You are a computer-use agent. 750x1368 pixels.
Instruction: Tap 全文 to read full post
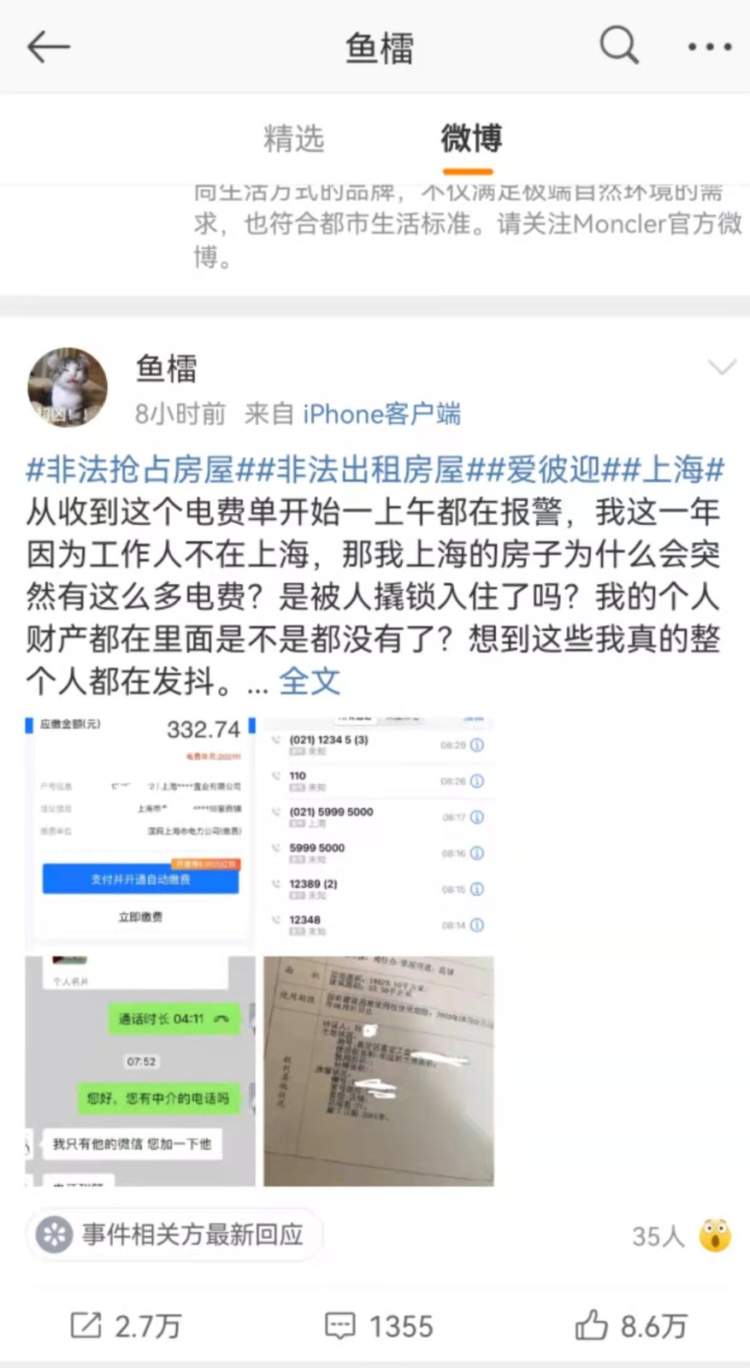[309, 682]
